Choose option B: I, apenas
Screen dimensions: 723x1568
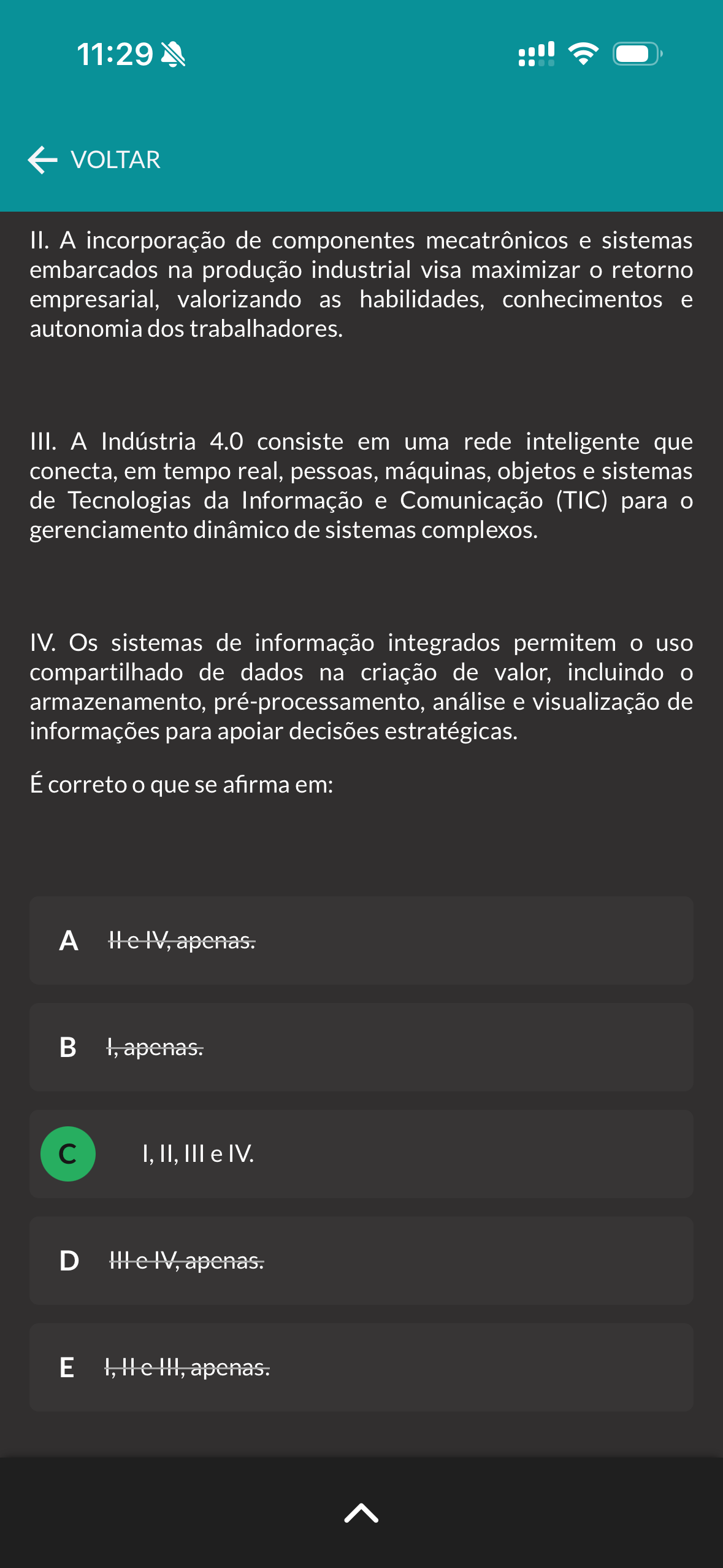coord(361,1047)
